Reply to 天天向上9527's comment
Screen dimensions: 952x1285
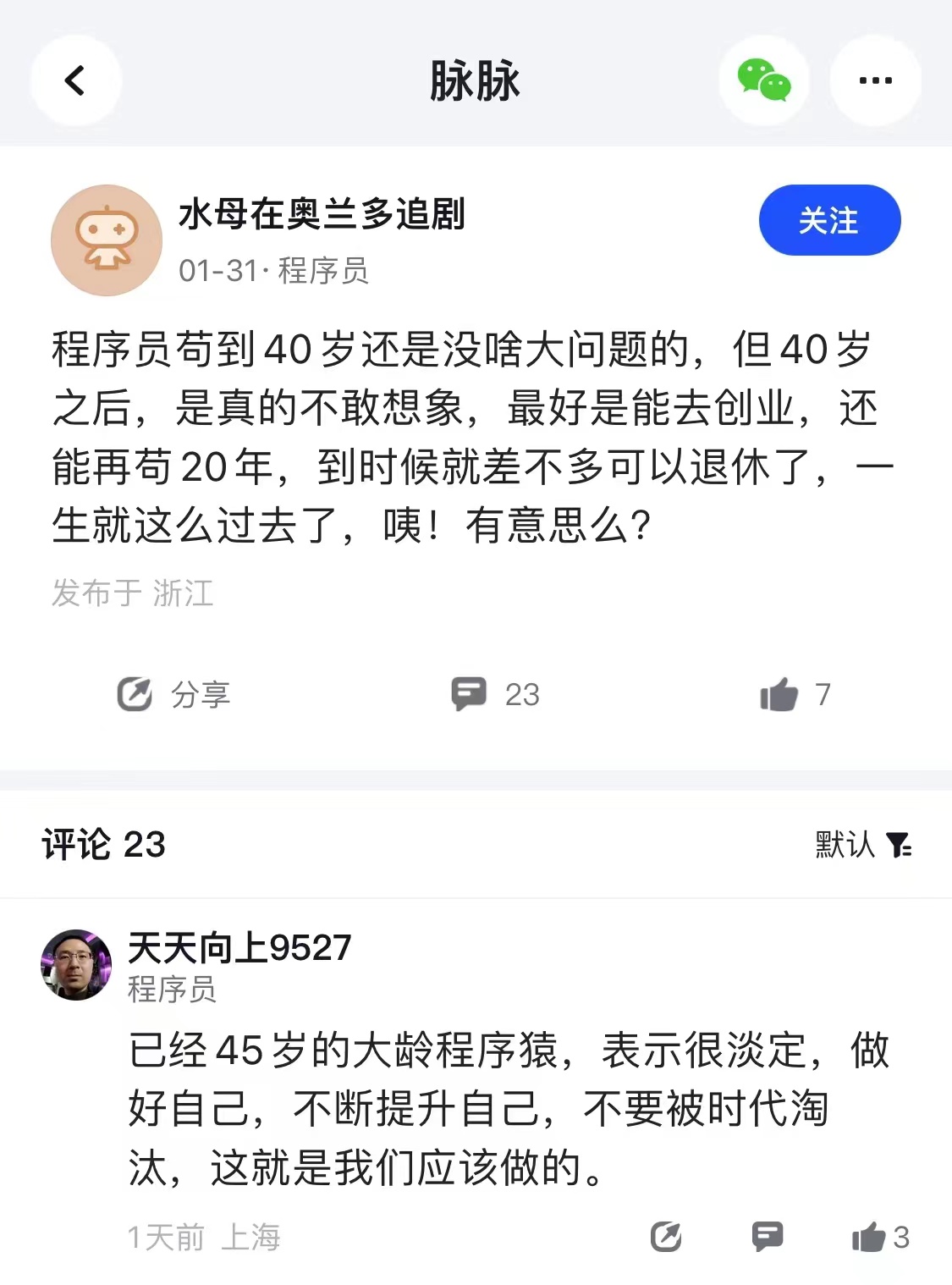click(x=768, y=1238)
